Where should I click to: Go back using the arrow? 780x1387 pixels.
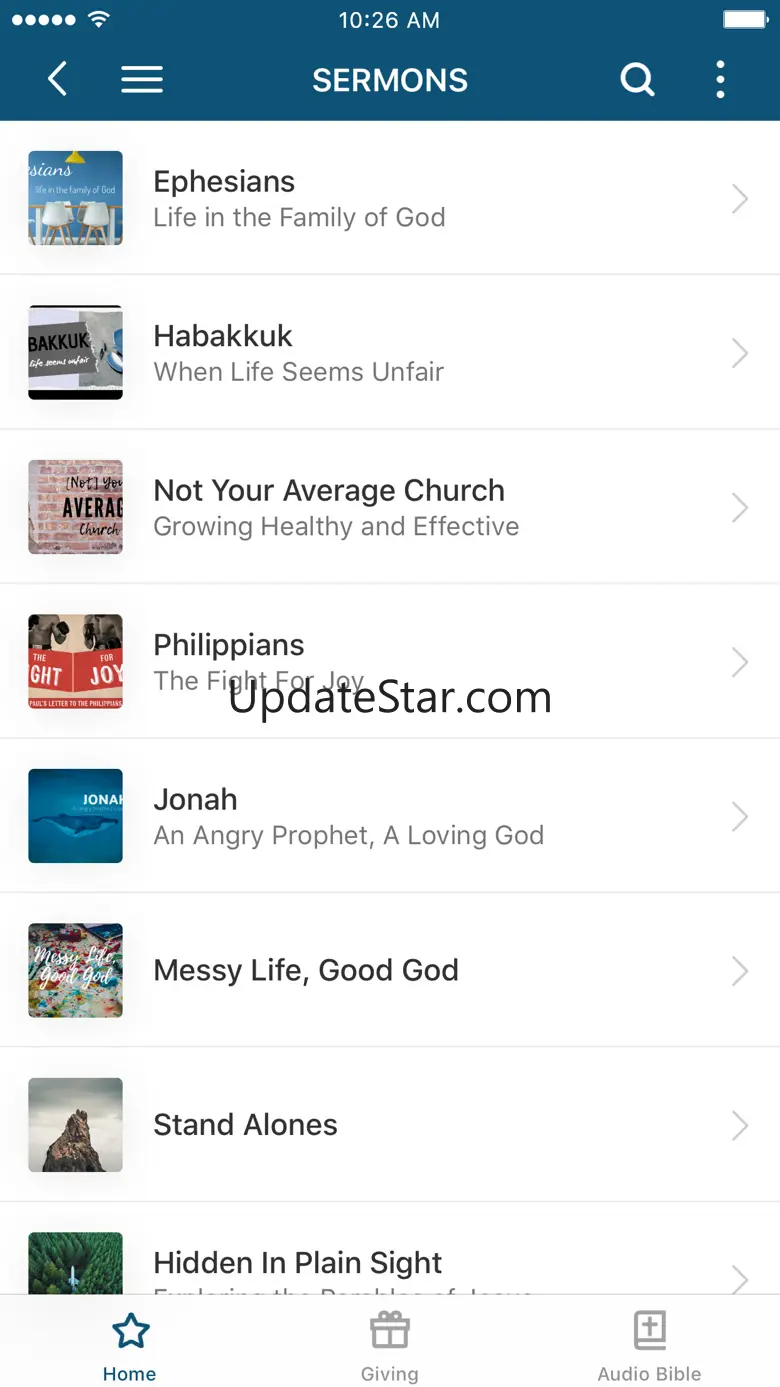(x=58, y=80)
